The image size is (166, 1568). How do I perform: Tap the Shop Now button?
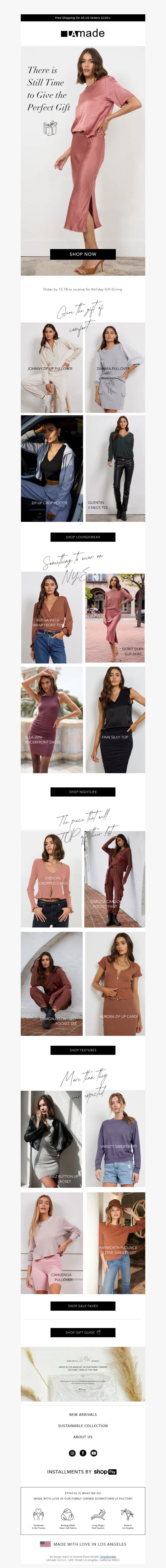(82, 254)
